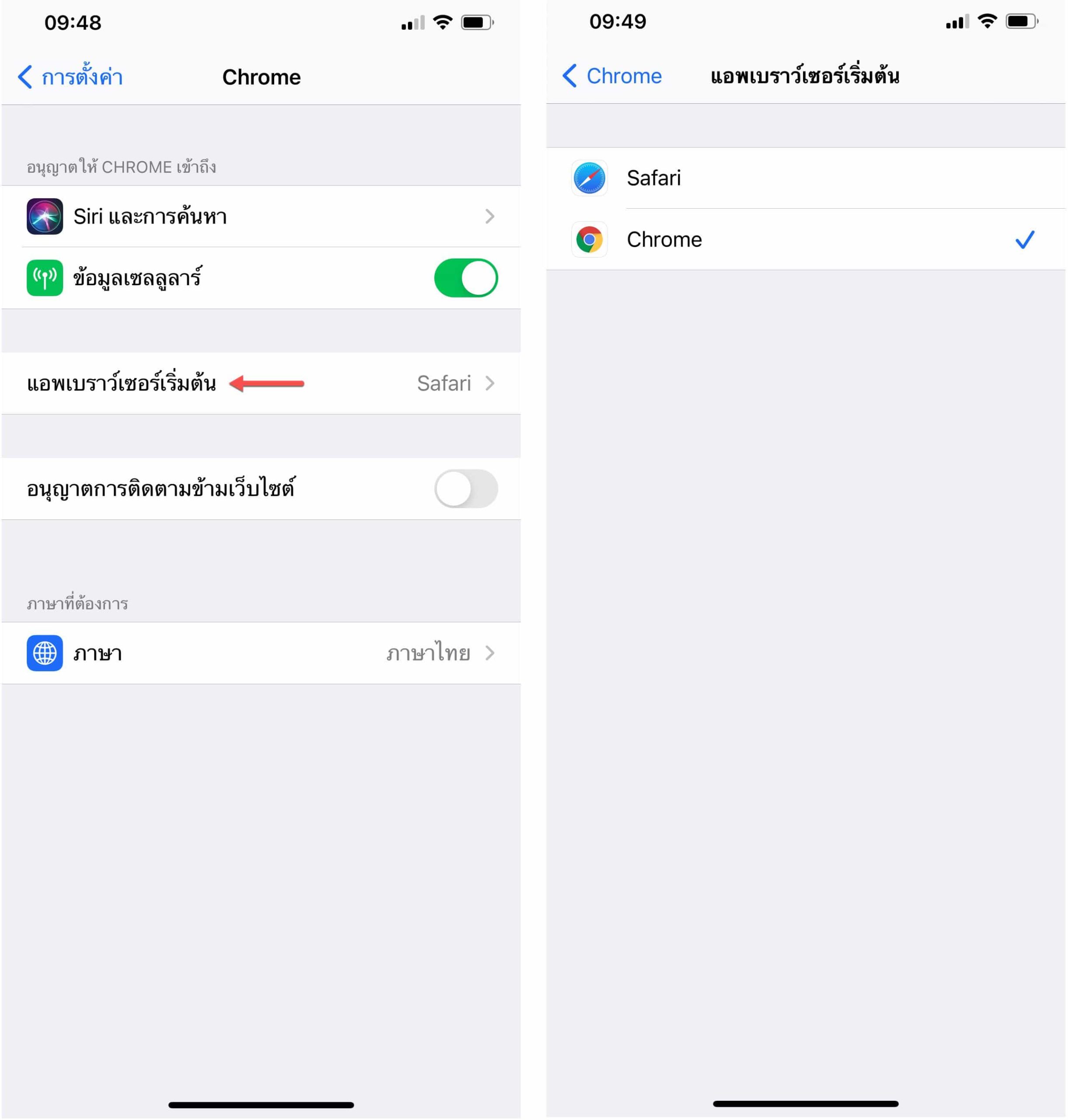Turn off ข้อมูลเซลลูลาร์ switch
1068x1120 pixels.
(x=465, y=278)
